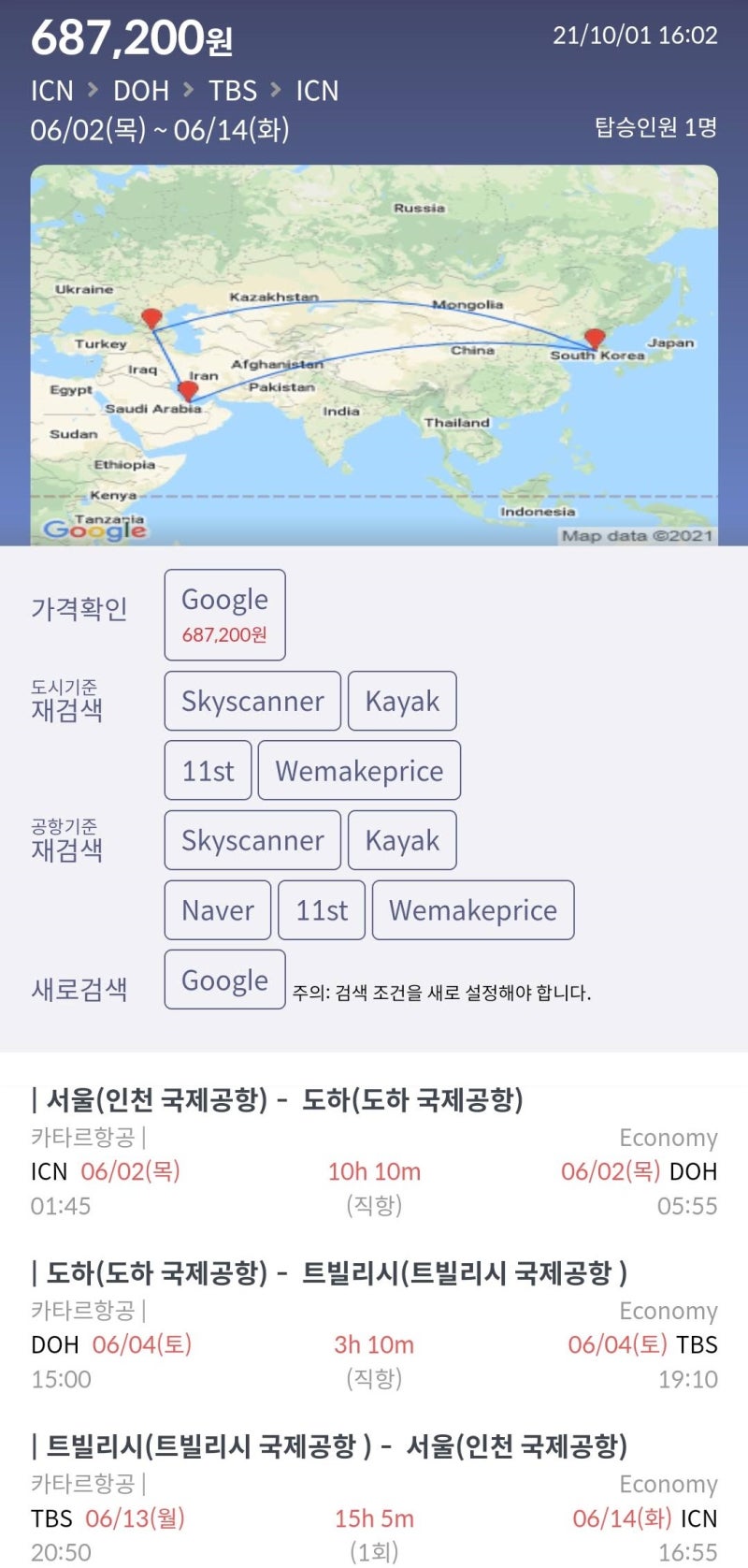
Task: Open Google Maps via the Google logo
Action: (93, 530)
